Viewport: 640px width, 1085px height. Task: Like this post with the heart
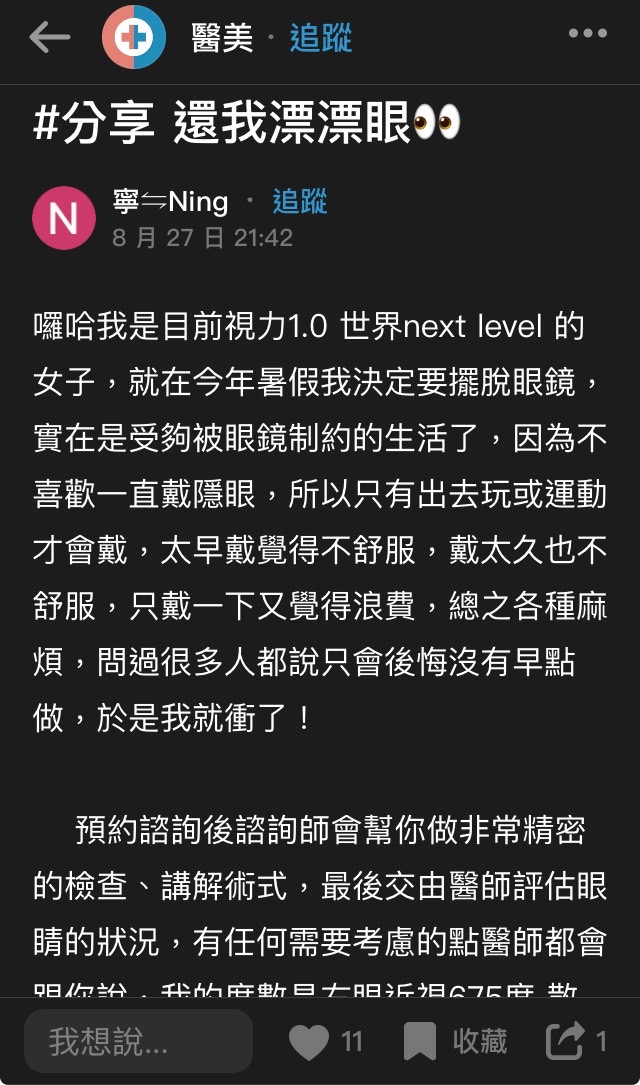[309, 1042]
